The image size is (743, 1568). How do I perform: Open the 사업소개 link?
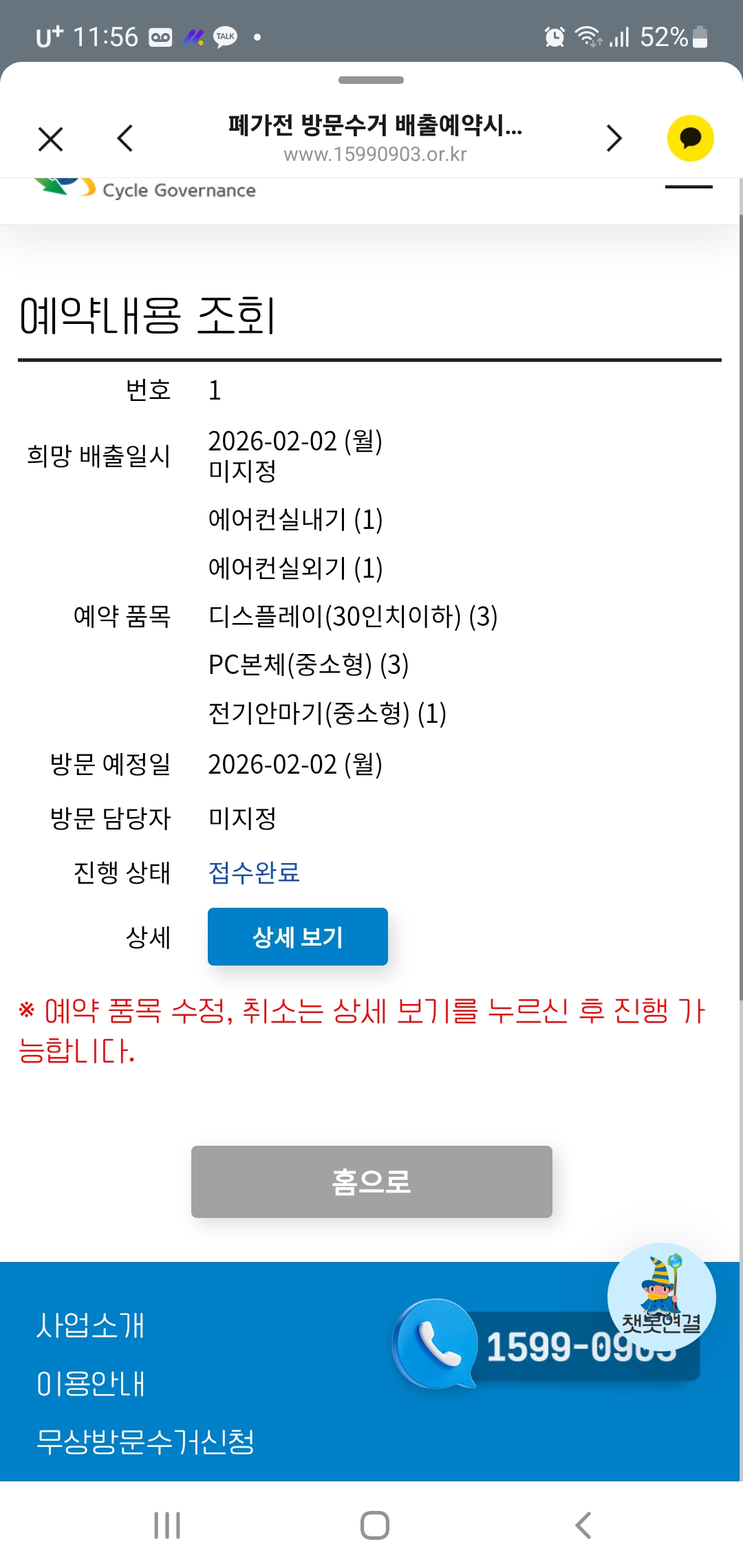(90, 1325)
